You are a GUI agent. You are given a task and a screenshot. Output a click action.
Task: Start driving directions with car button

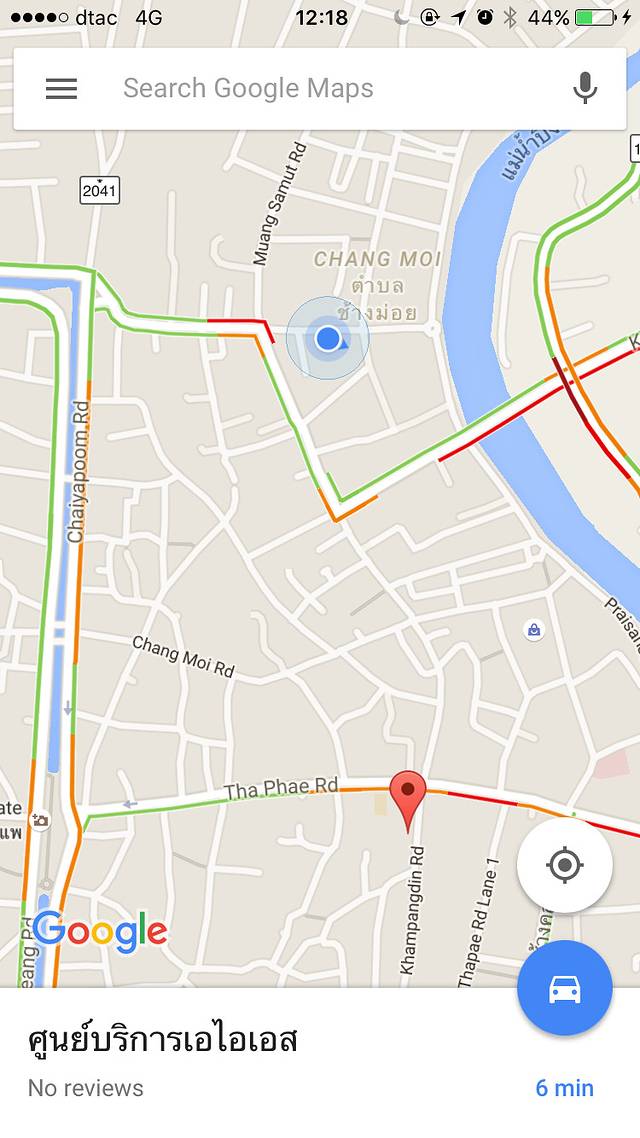click(x=564, y=988)
